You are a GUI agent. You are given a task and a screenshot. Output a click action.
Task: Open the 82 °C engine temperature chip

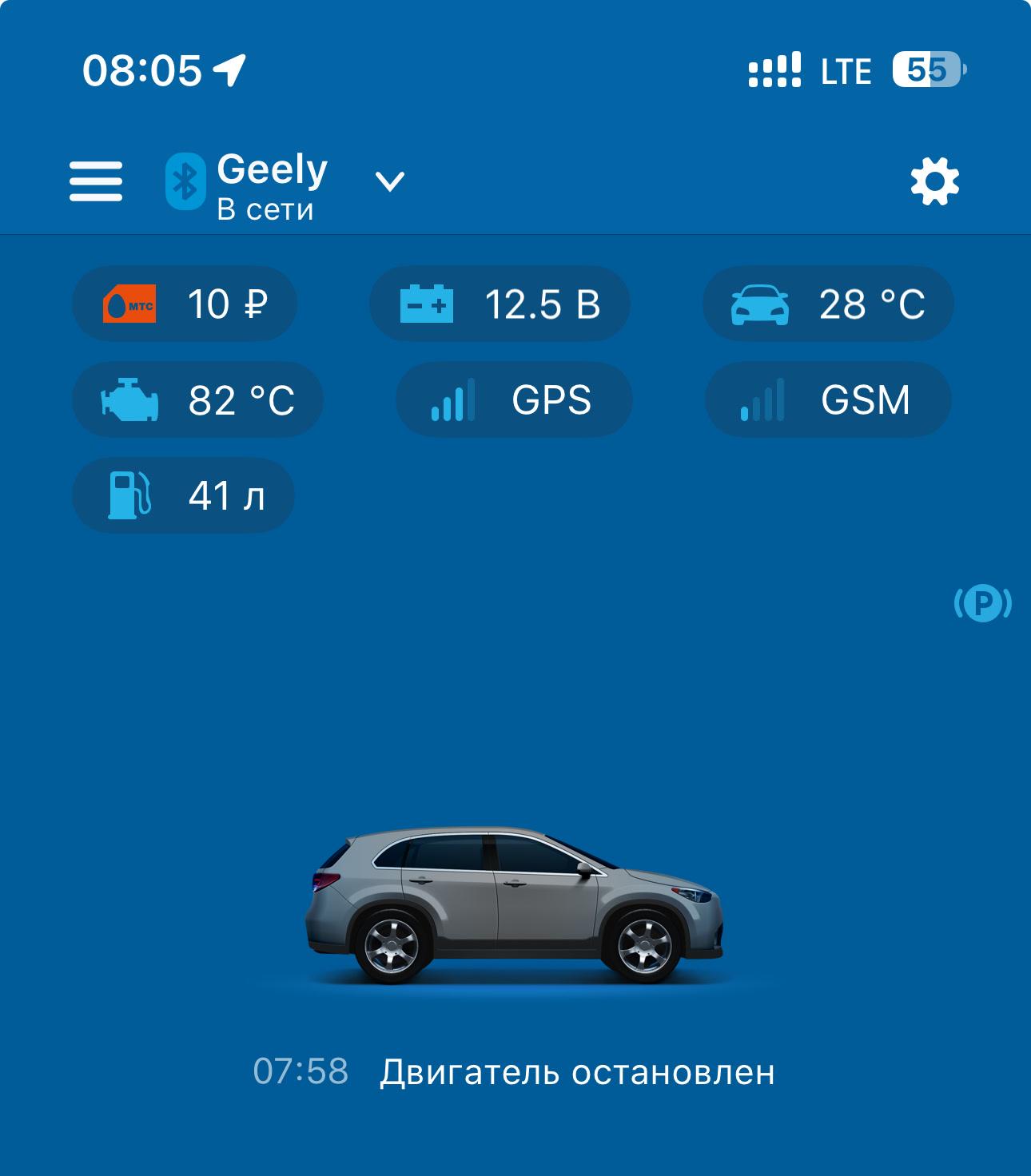click(x=197, y=400)
